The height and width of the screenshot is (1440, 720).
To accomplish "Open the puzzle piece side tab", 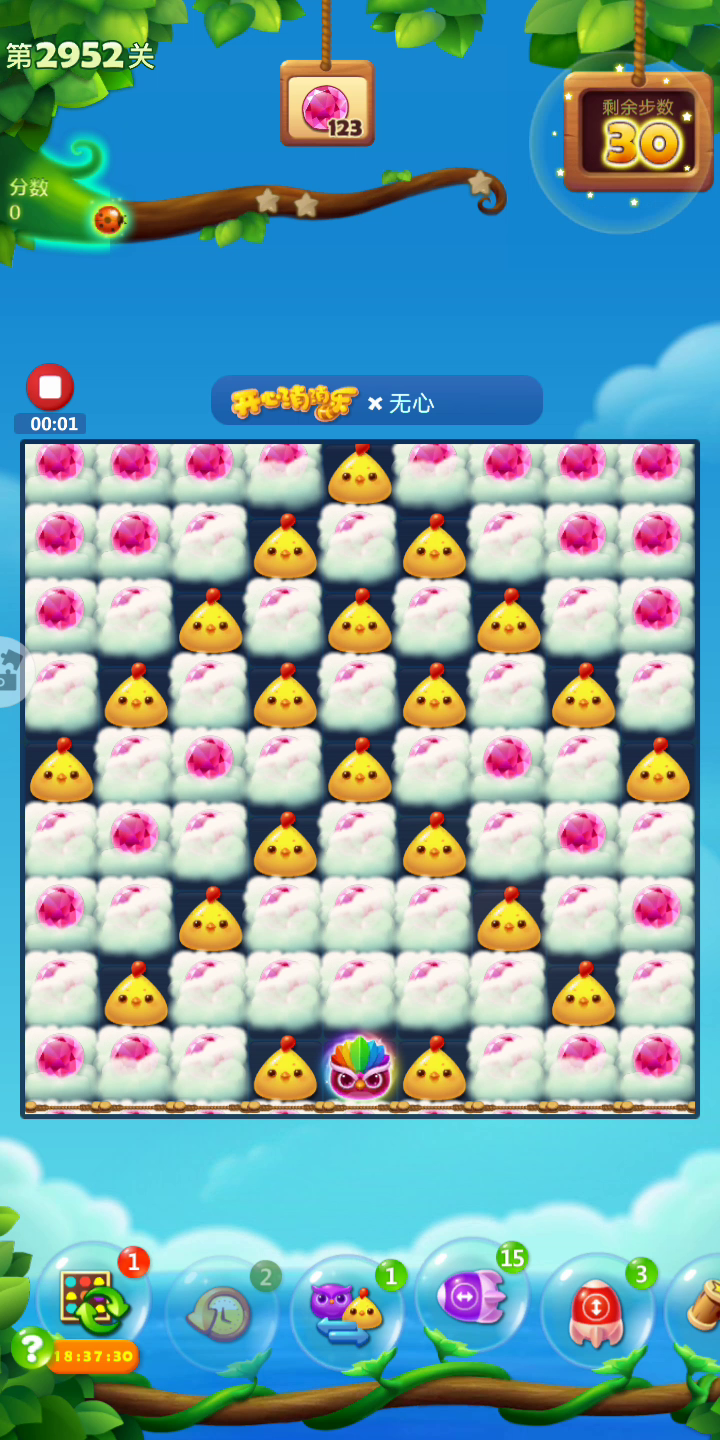I will [12, 672].
